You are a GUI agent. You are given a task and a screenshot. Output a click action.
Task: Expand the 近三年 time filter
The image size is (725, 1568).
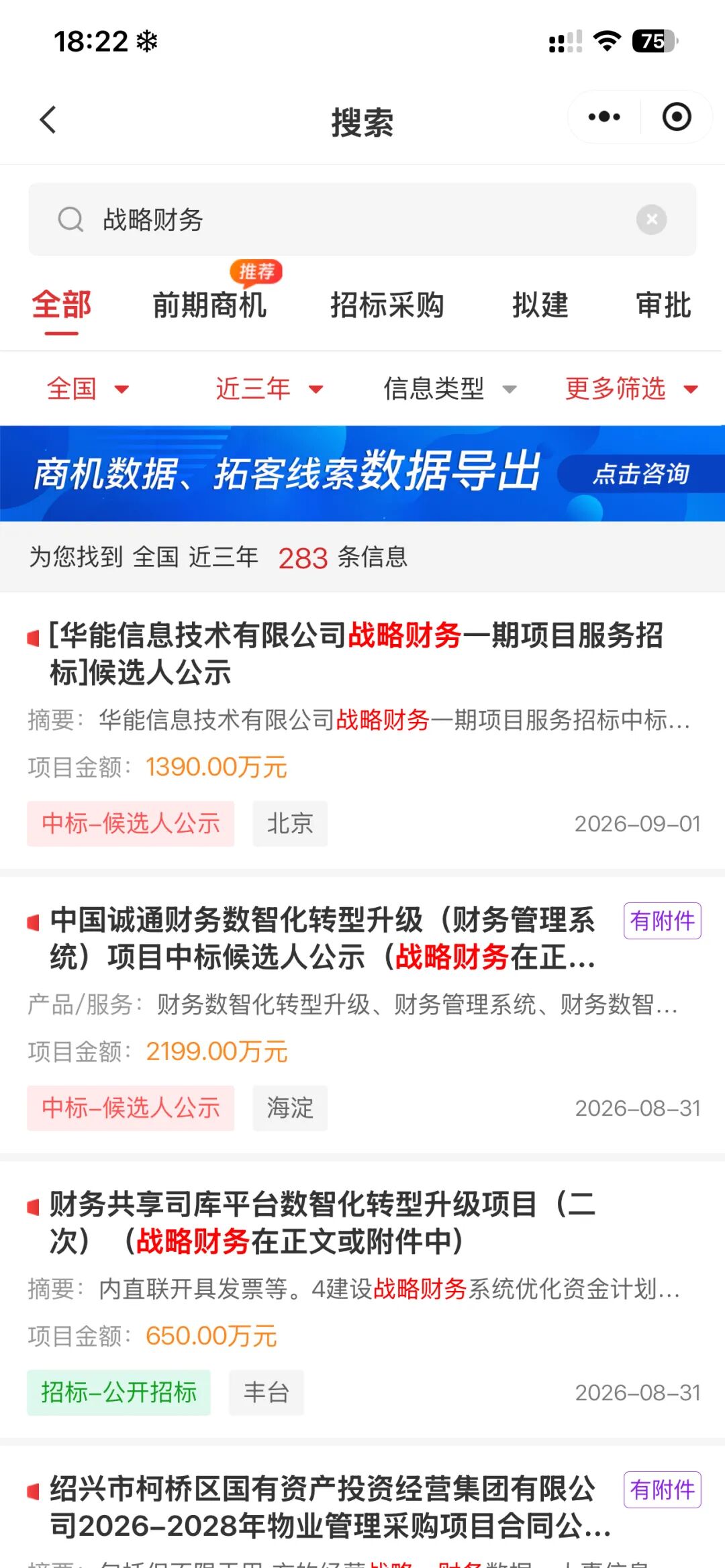point(269,388)
